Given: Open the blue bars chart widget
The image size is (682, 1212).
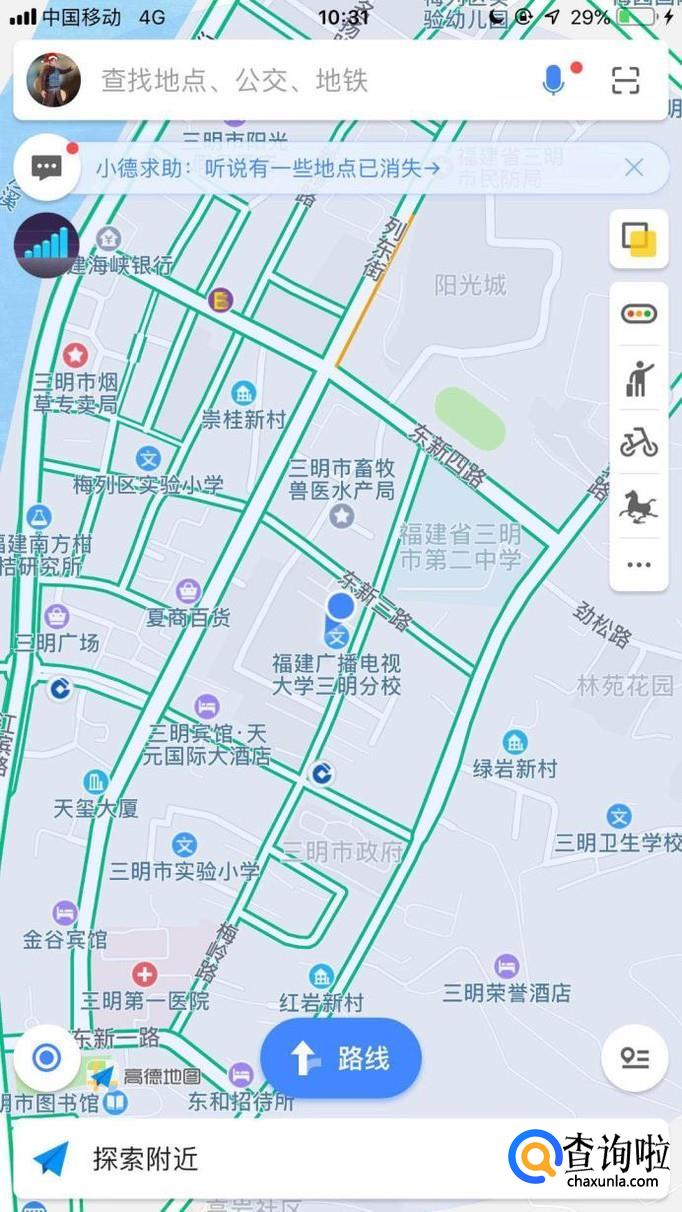Looking at the screenshot, I should tap(47, 245).
